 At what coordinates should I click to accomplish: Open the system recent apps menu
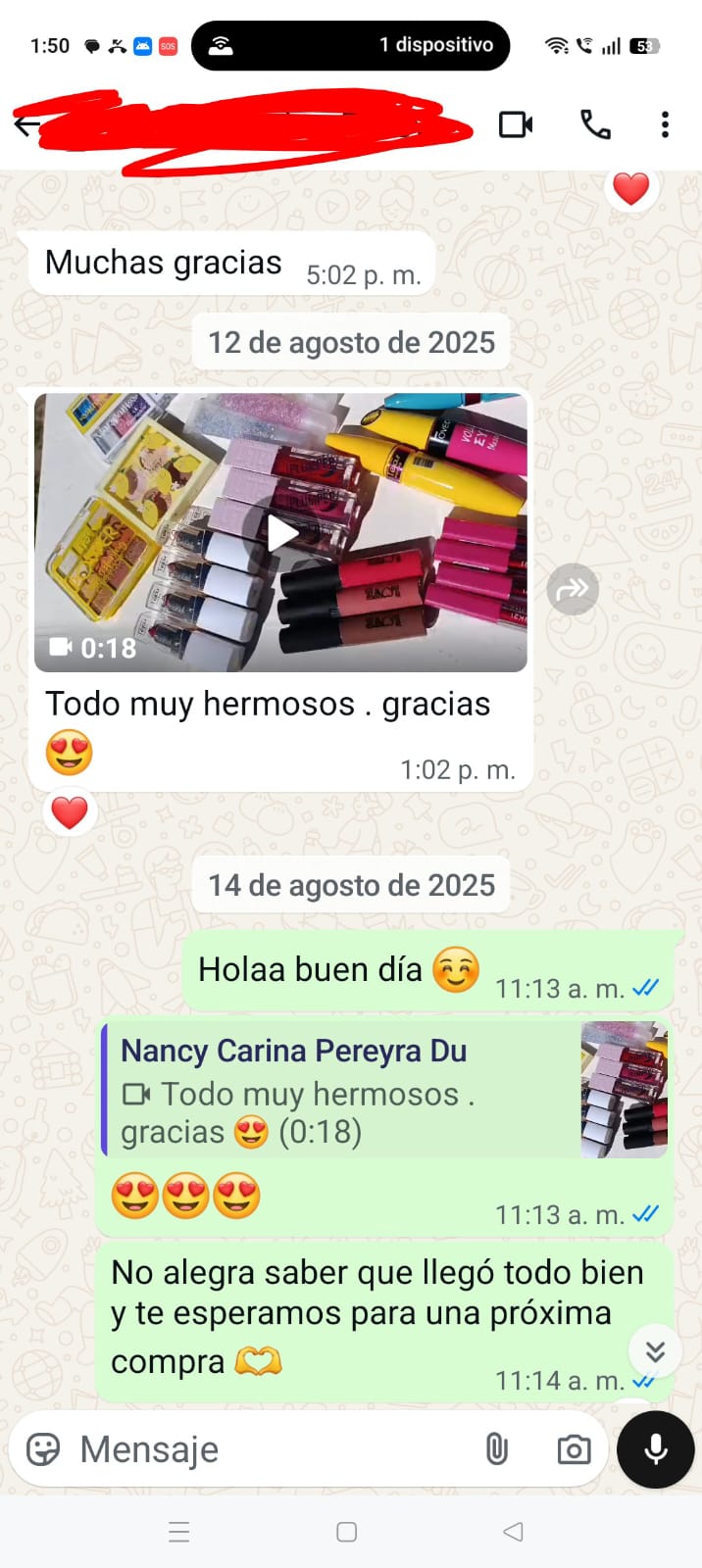pyautogui.click(x=179, y=1532)
